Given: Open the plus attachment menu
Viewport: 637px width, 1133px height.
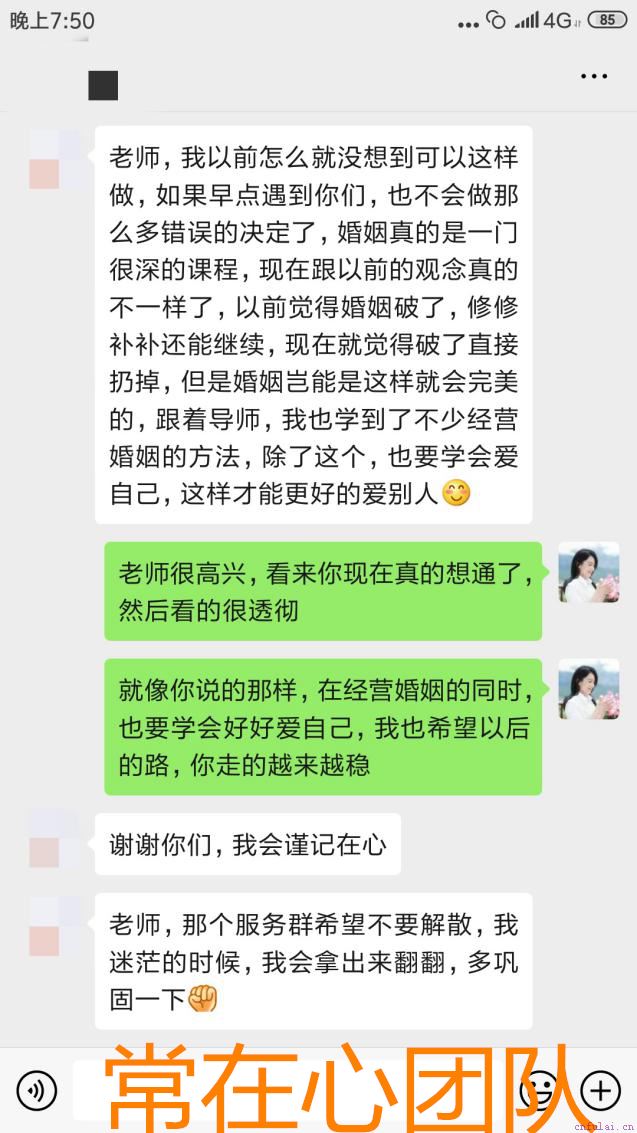Looking at the screenshot, I should [601, 1090].
